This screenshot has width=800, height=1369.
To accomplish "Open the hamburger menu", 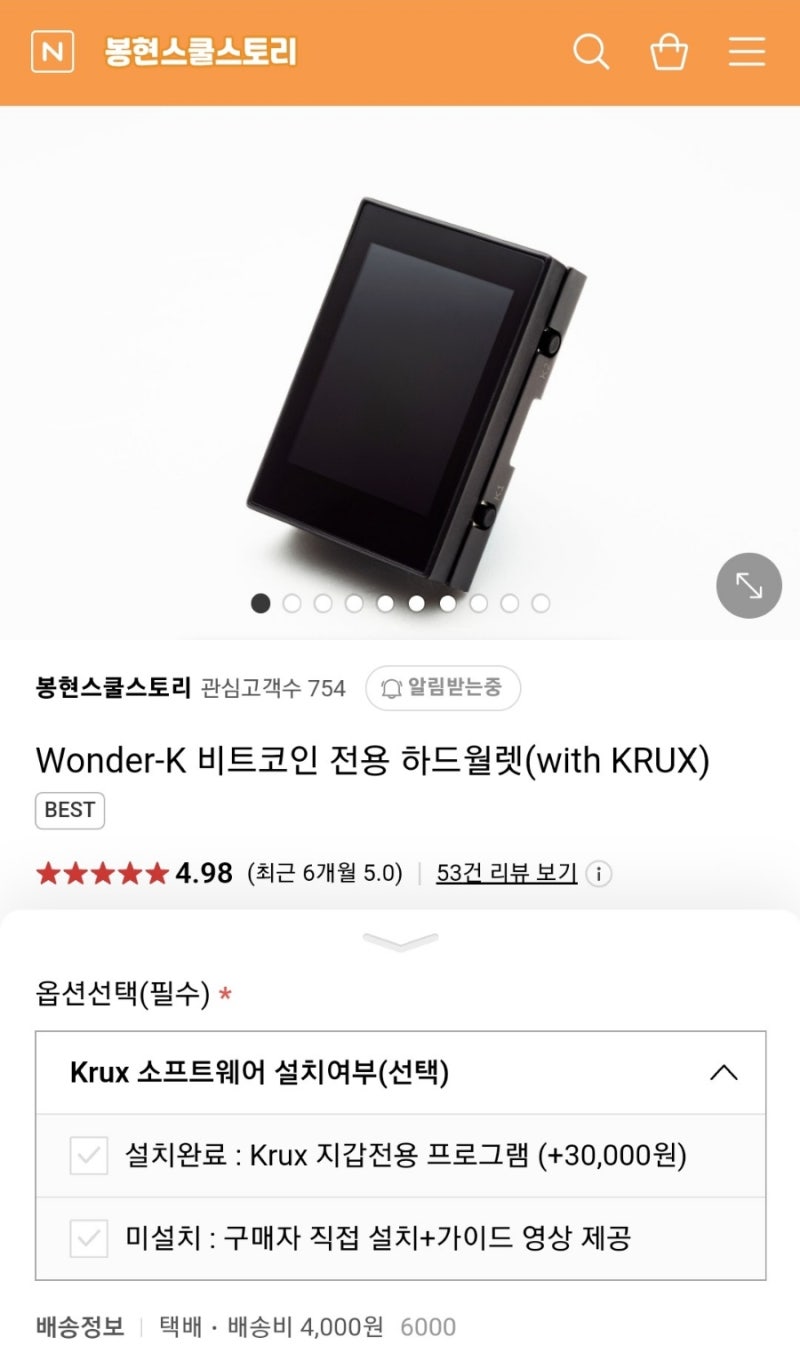I will pyautogui.click(x=747, y=52).
